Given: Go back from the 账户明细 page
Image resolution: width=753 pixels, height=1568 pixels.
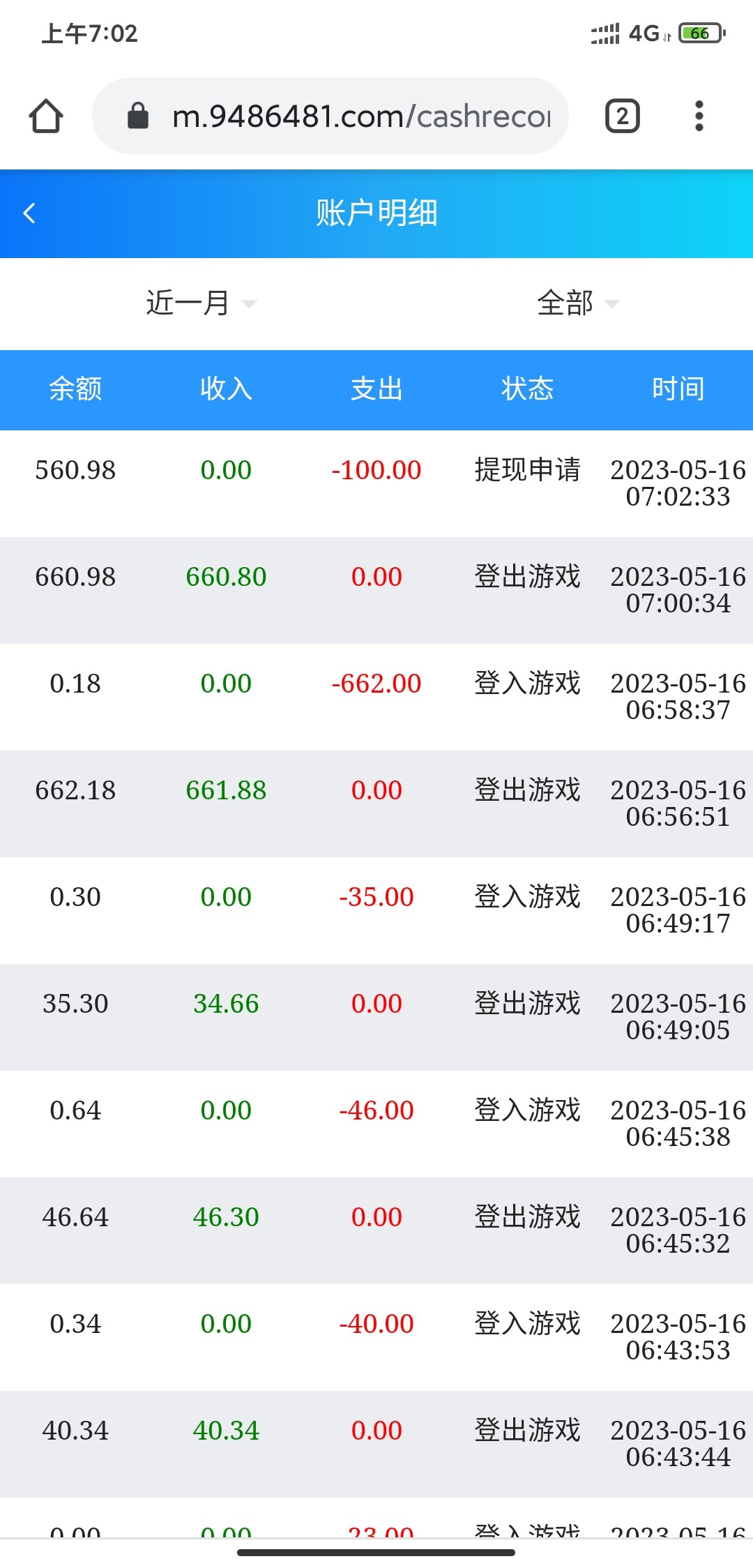Looking at the screenshot, I should (x=29, y=213).
